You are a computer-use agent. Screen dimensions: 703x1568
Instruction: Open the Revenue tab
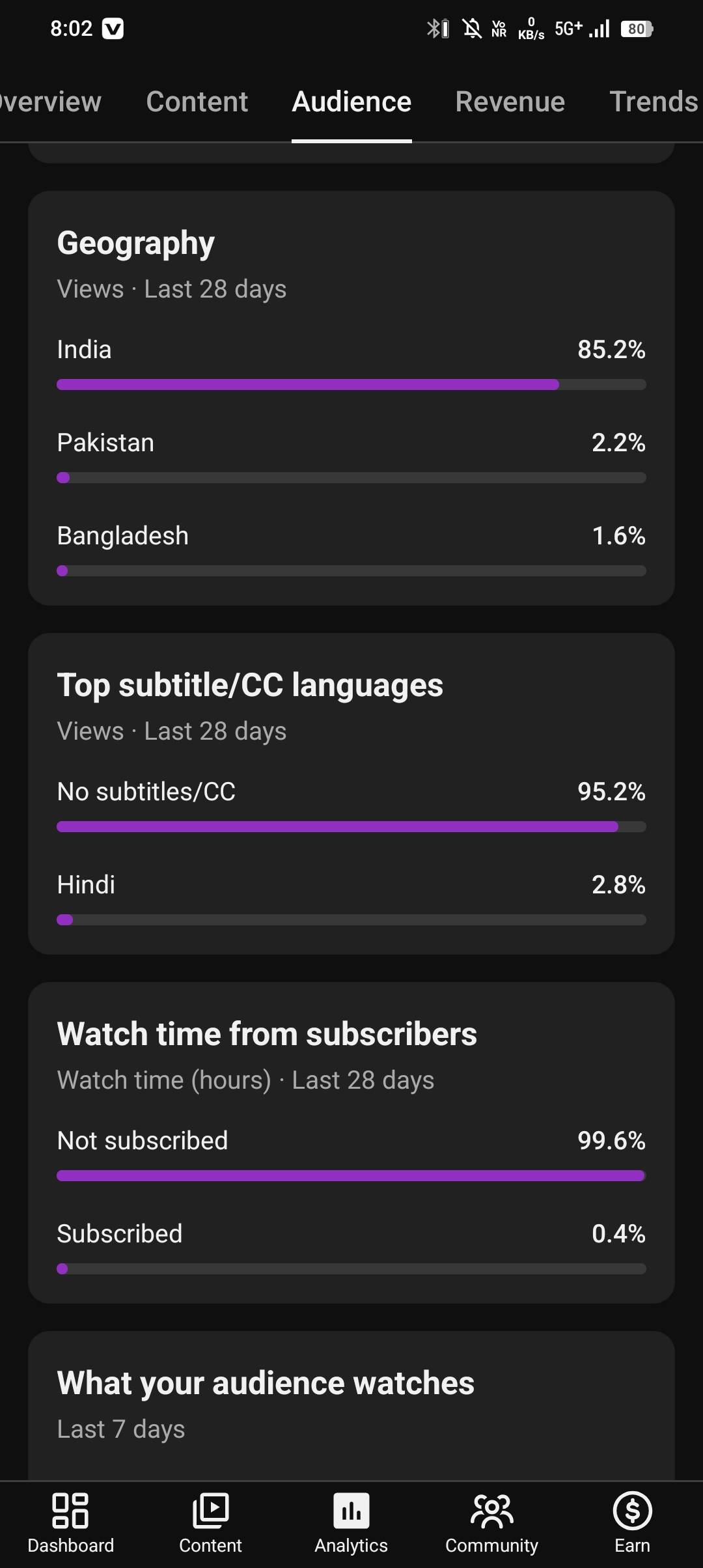510,102
